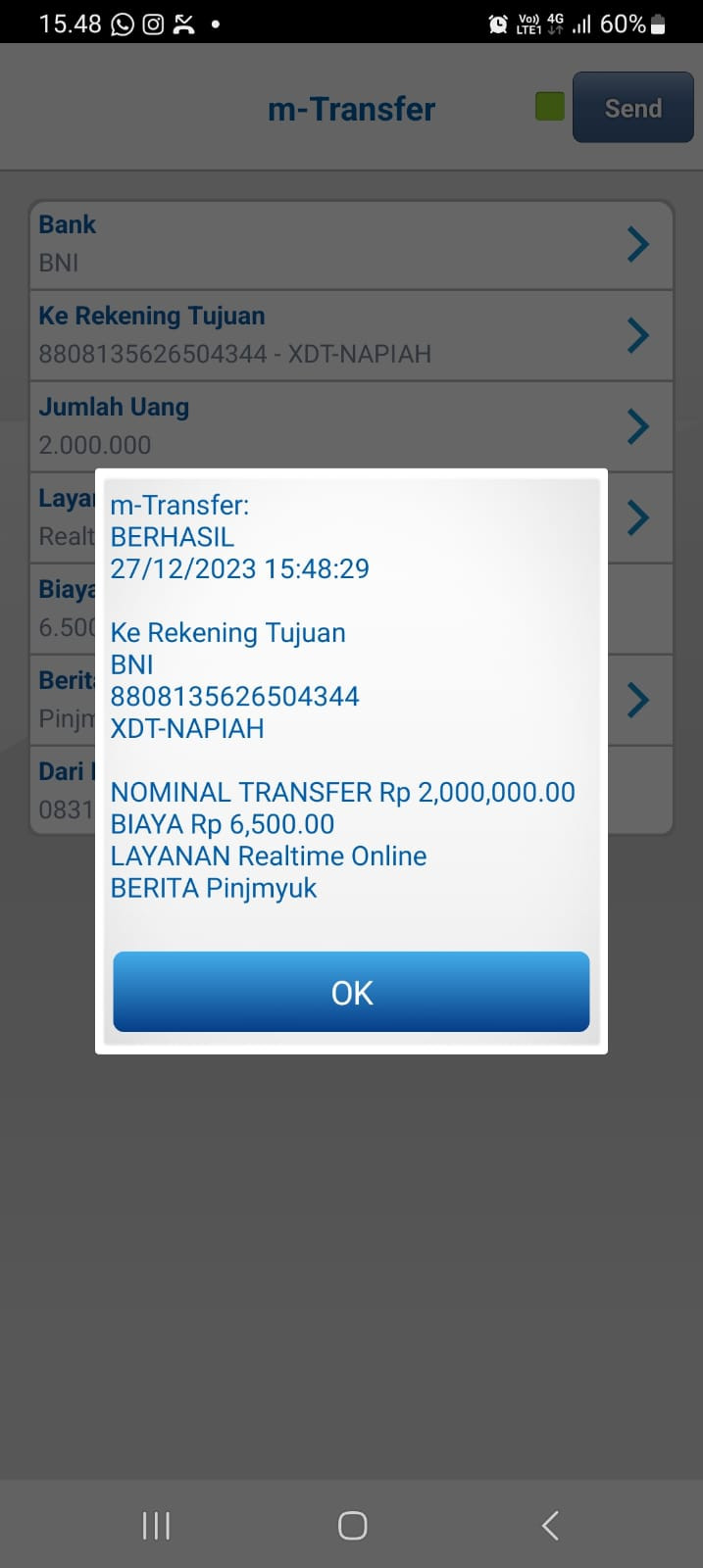The image size is (703, 1568).
Task: Tap OK to dismiss the transfer confirmation
Action: (351, 992)
